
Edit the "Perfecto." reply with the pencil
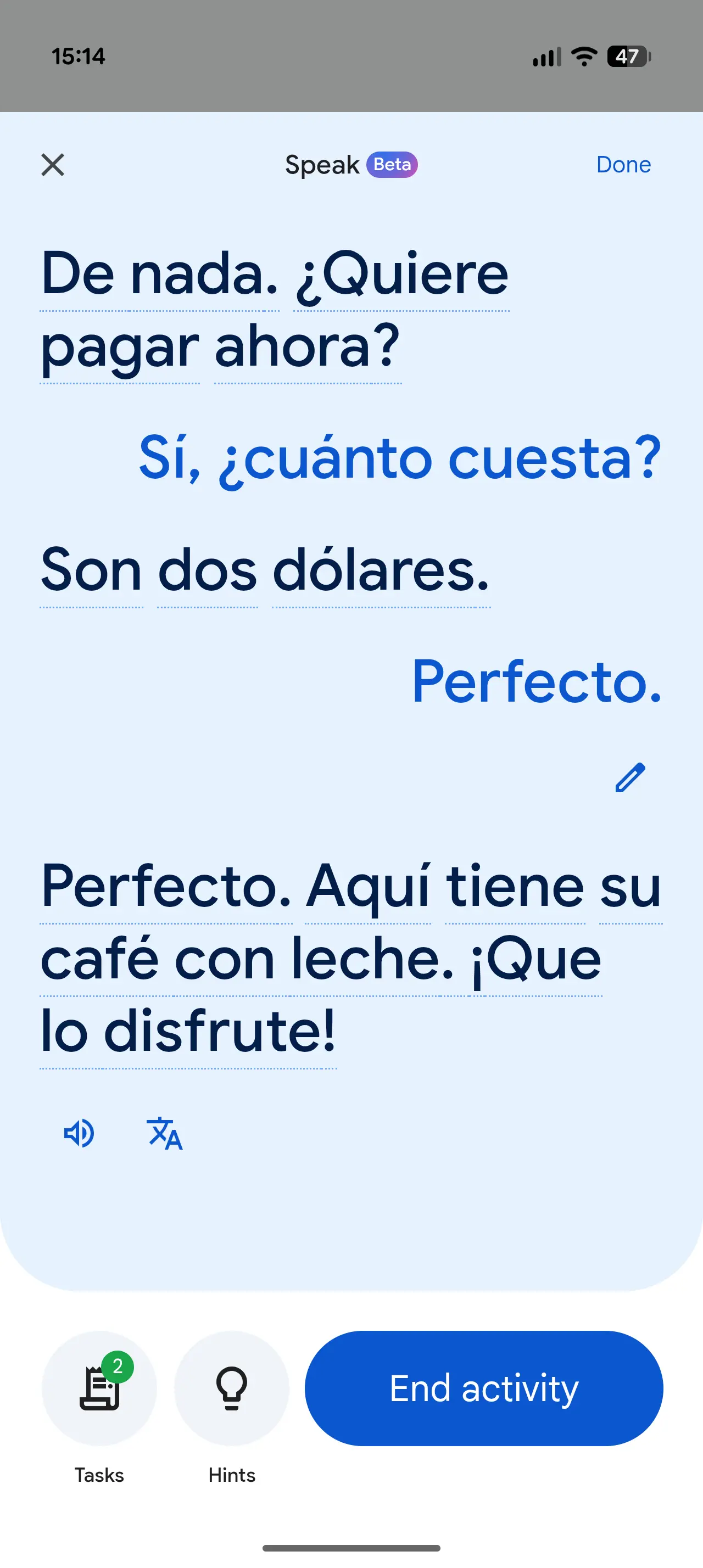(x=630, y=777)
